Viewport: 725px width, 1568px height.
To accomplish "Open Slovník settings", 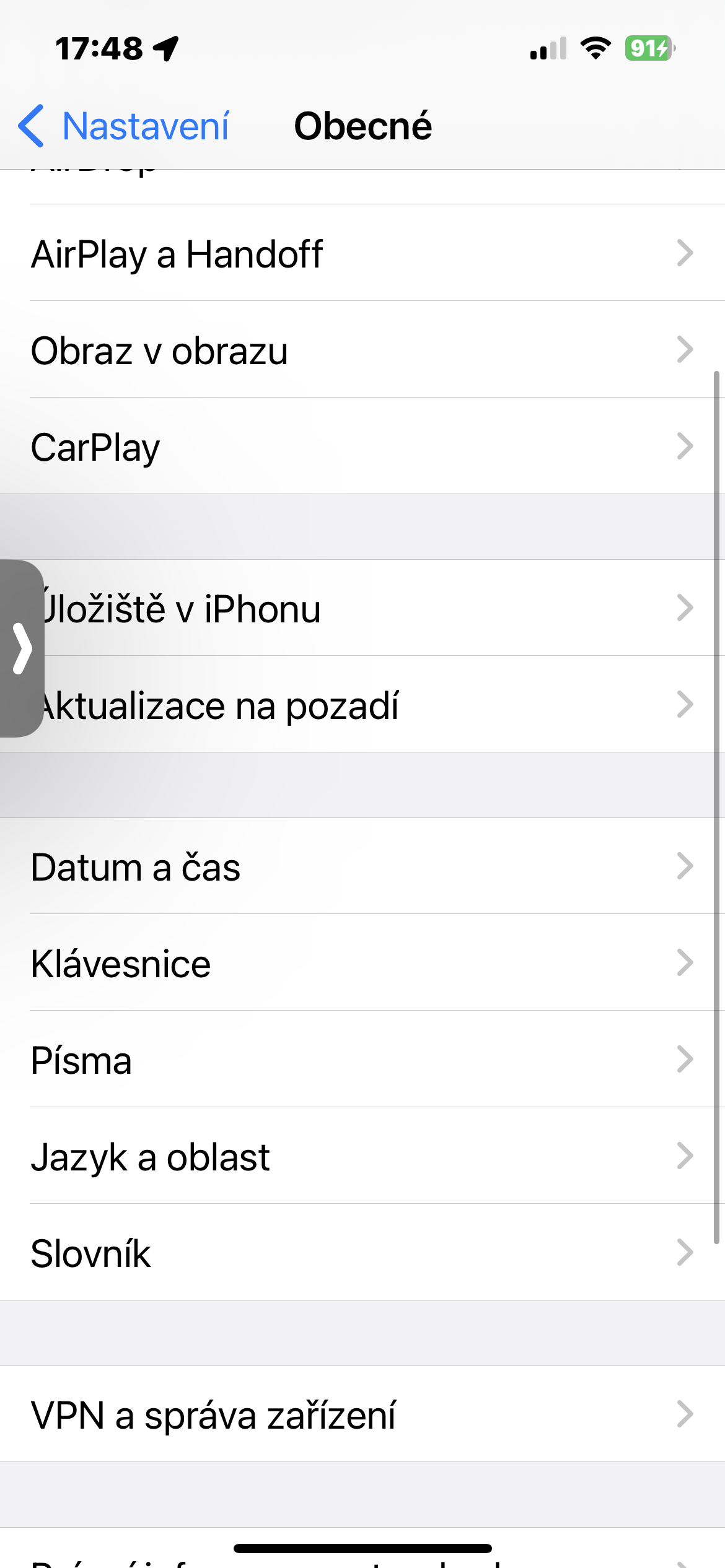I will coord(362,1253).
